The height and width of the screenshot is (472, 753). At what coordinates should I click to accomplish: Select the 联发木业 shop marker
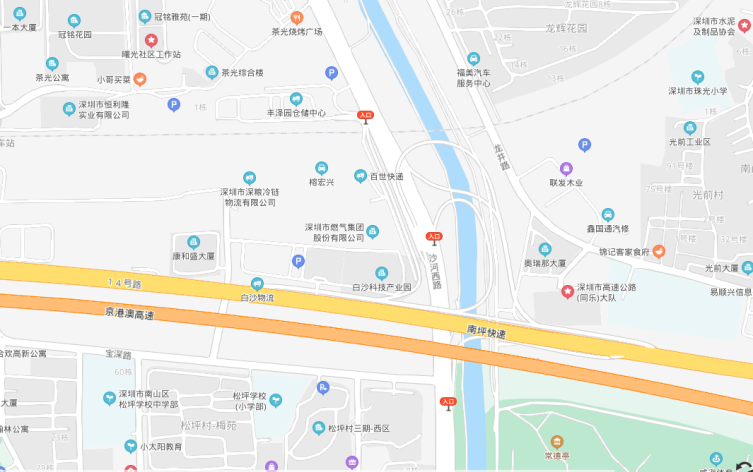566,169
